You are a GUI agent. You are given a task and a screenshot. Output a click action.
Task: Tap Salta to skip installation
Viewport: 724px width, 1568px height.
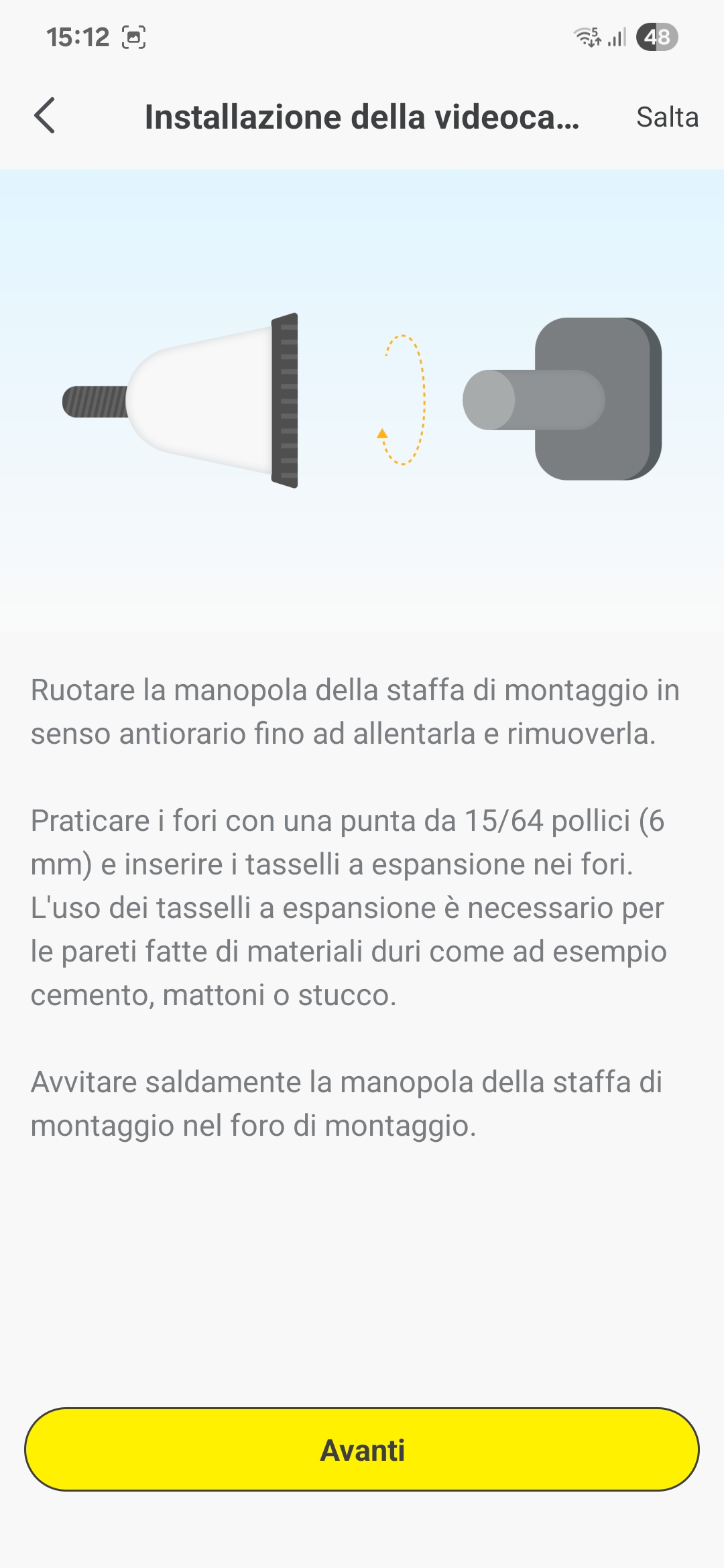point(667,117)
